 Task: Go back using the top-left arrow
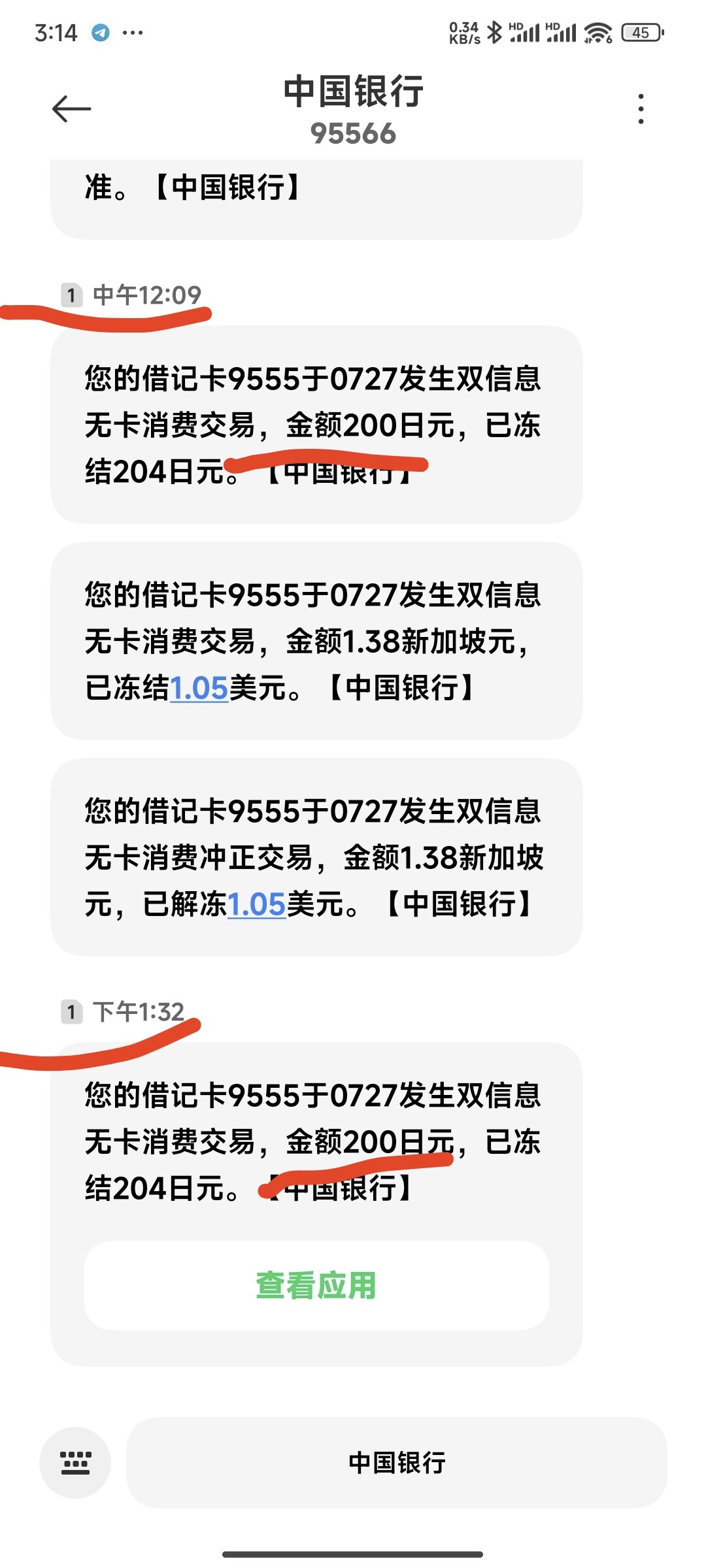point(71,108)
